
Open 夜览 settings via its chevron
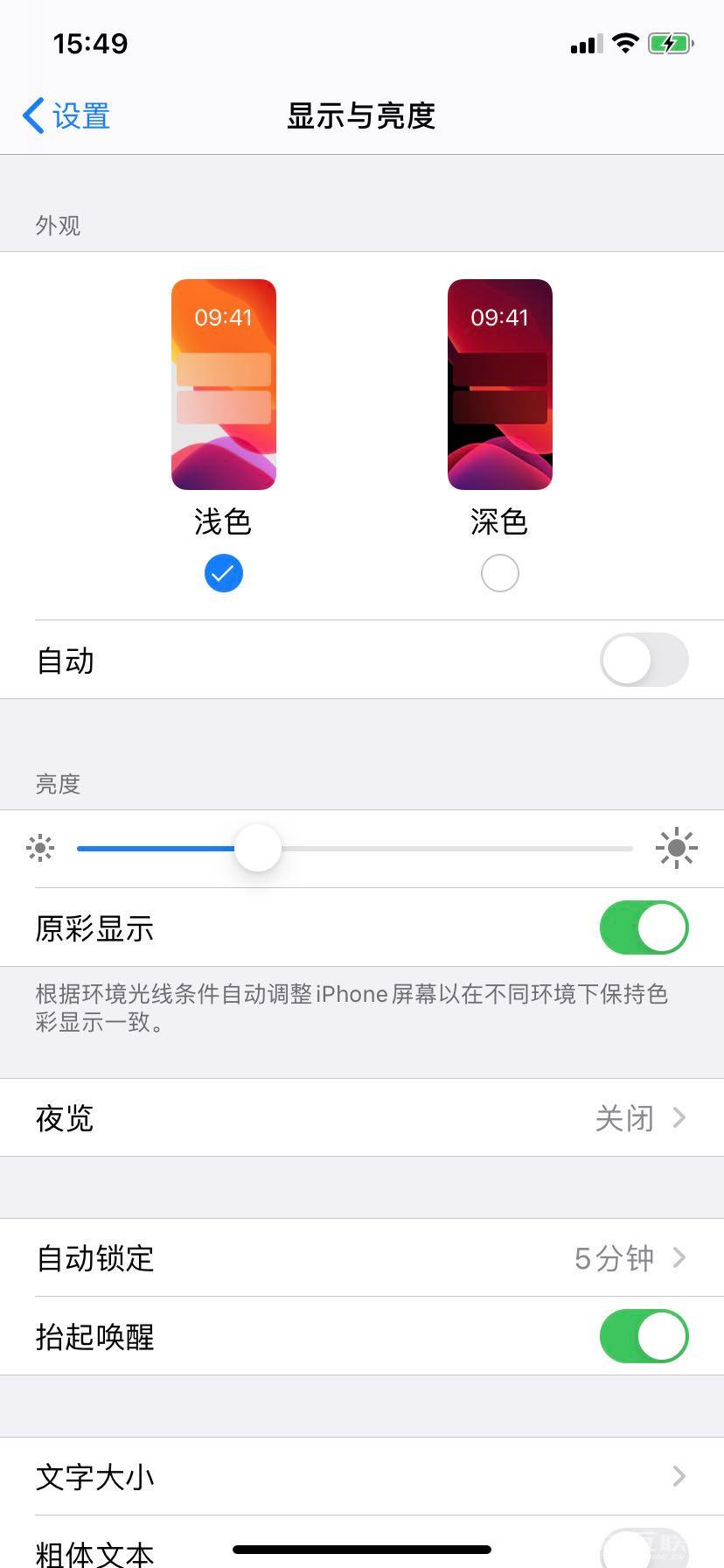coord(680,1118)
